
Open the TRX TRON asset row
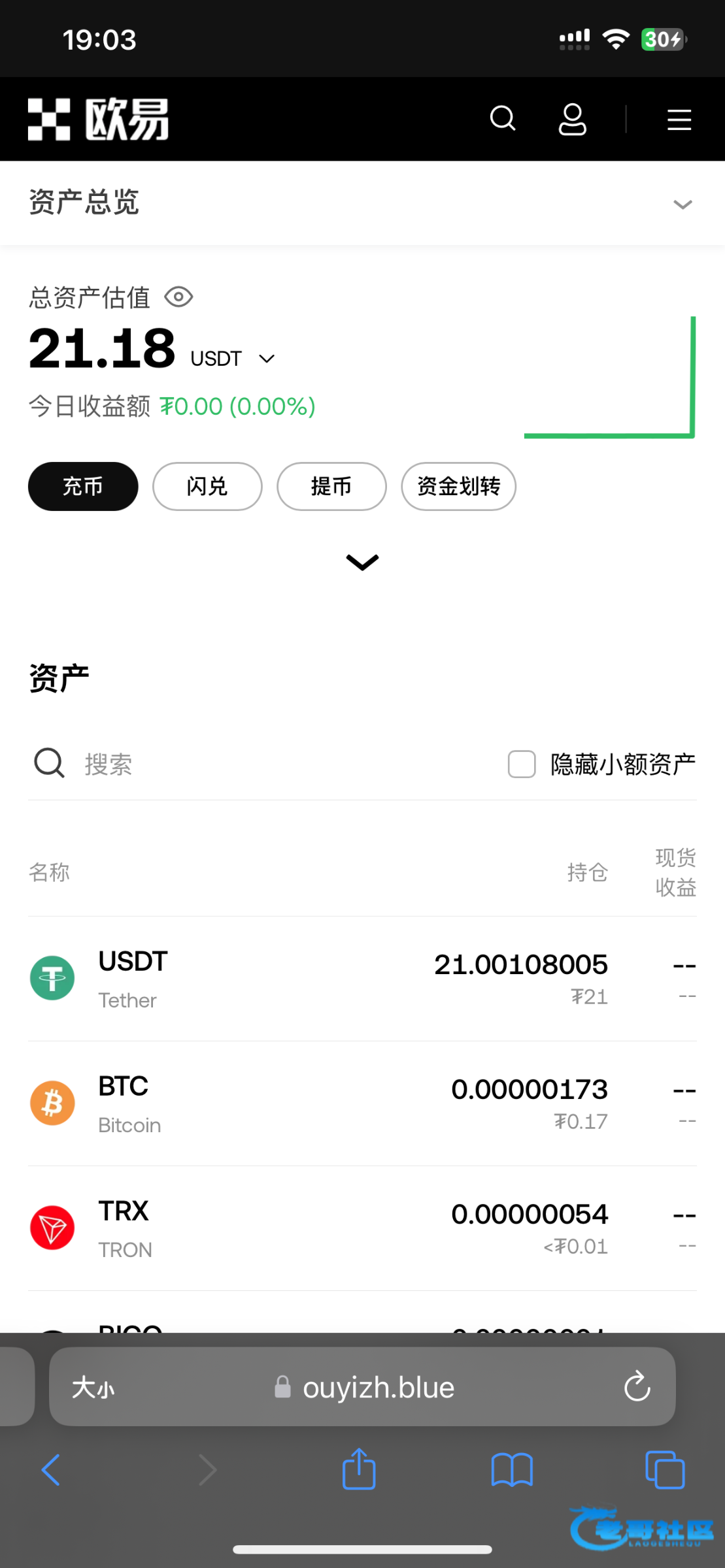(x=362, y=1228)
